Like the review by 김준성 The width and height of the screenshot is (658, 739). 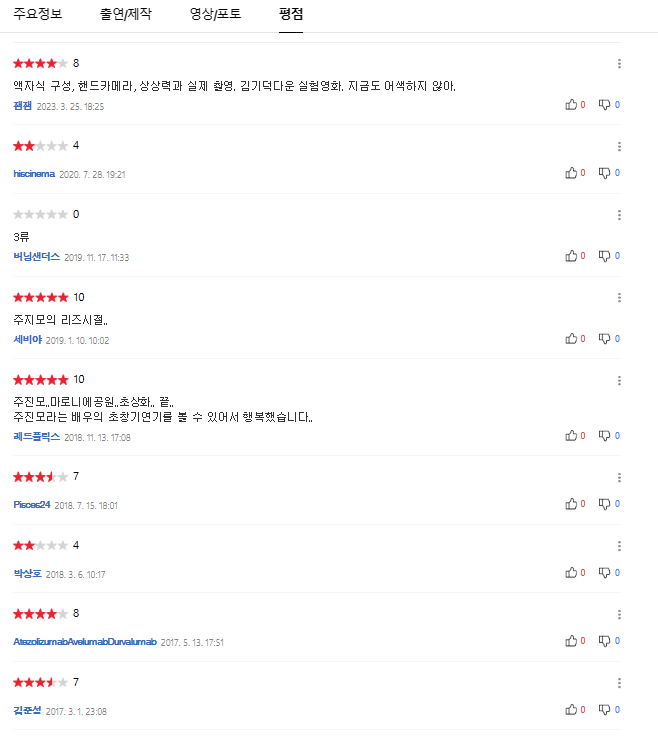(x=572, y=709)
